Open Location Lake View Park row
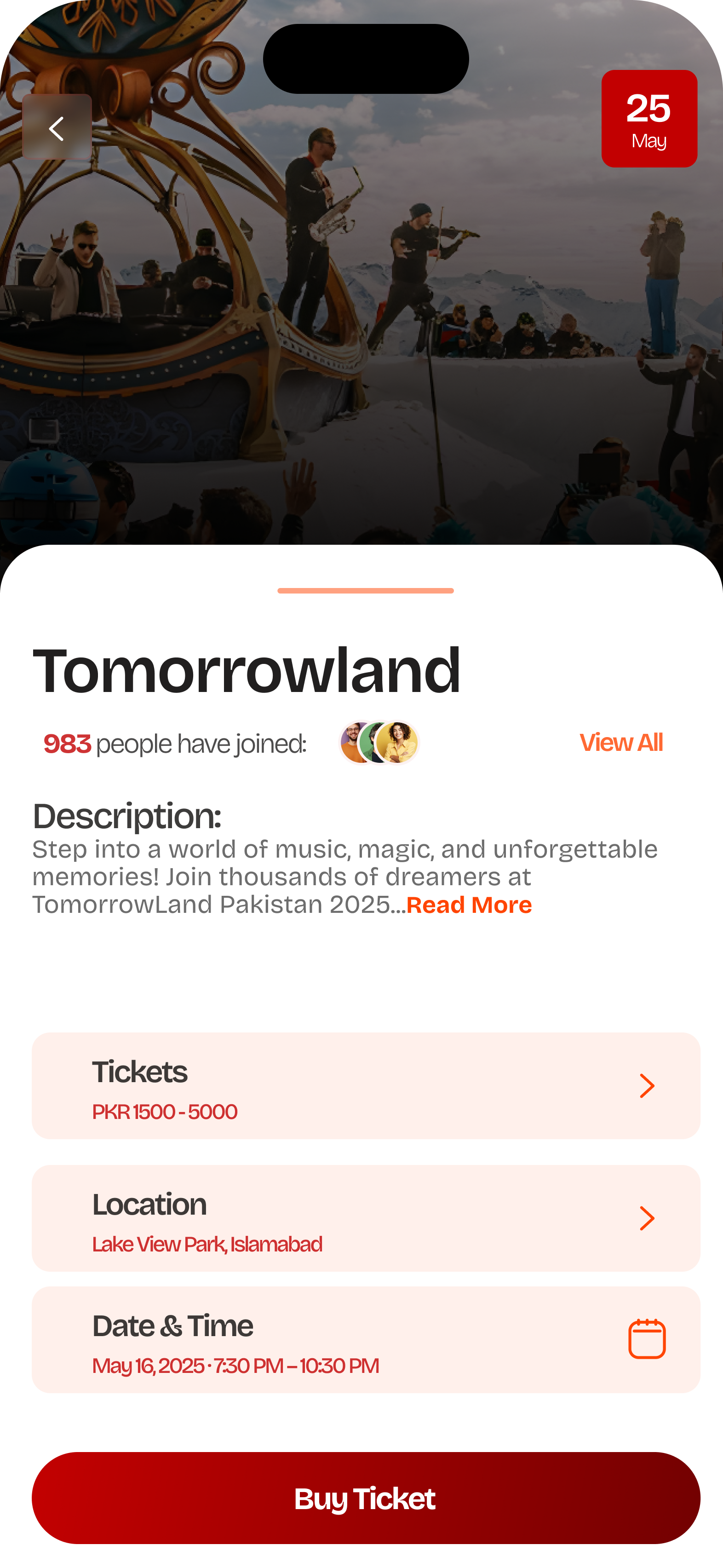Screen dimensions: 723x1568 pos(366,1218)
